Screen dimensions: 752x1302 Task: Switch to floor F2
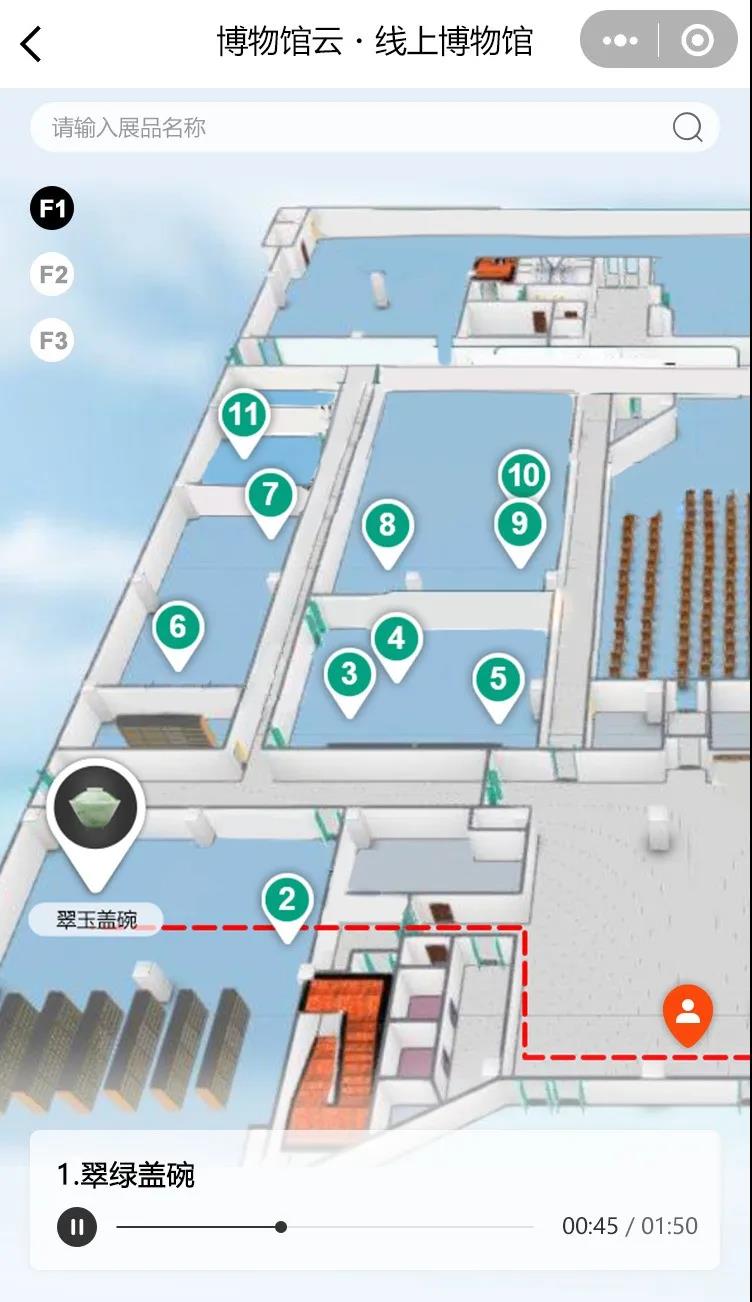coord(53,274)
